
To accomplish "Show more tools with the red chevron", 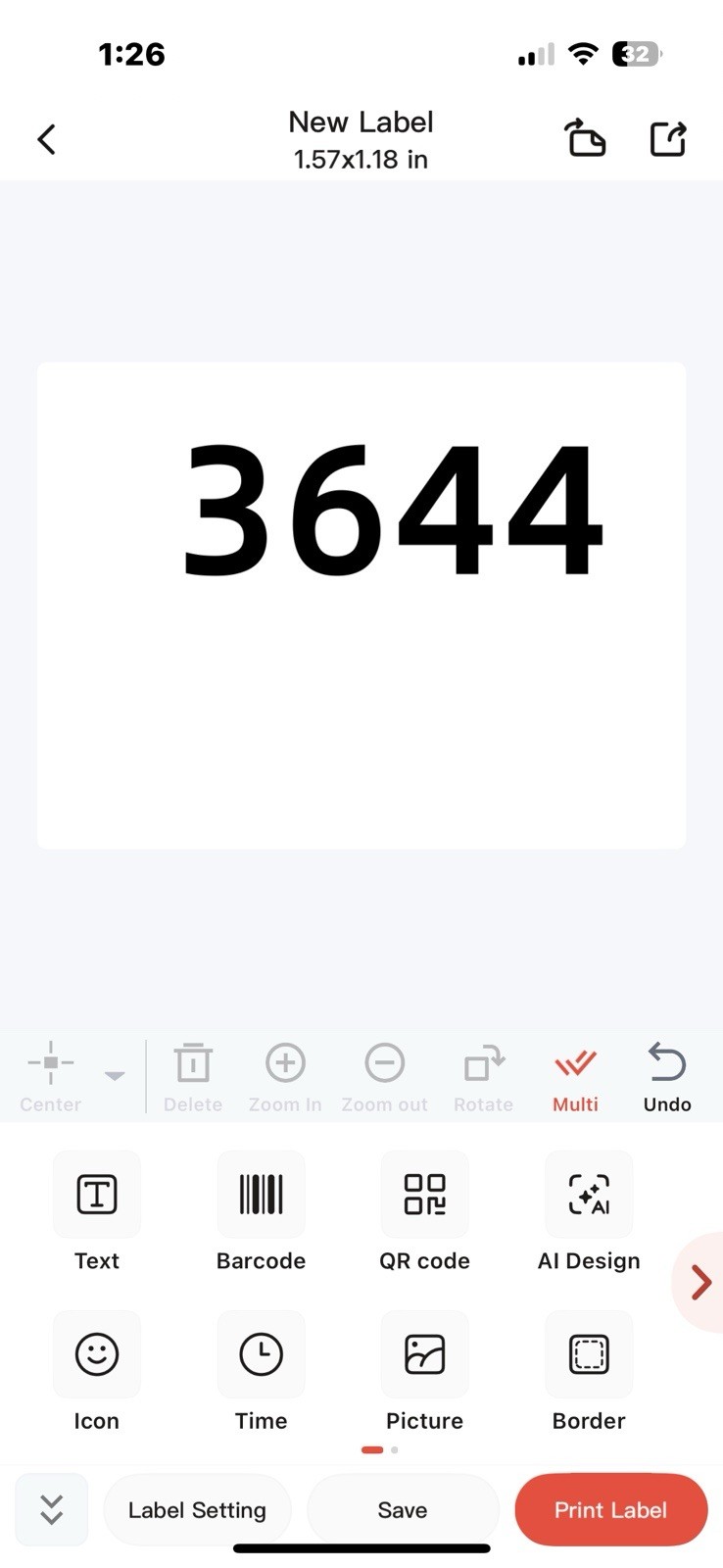I will coord(699,1282).
